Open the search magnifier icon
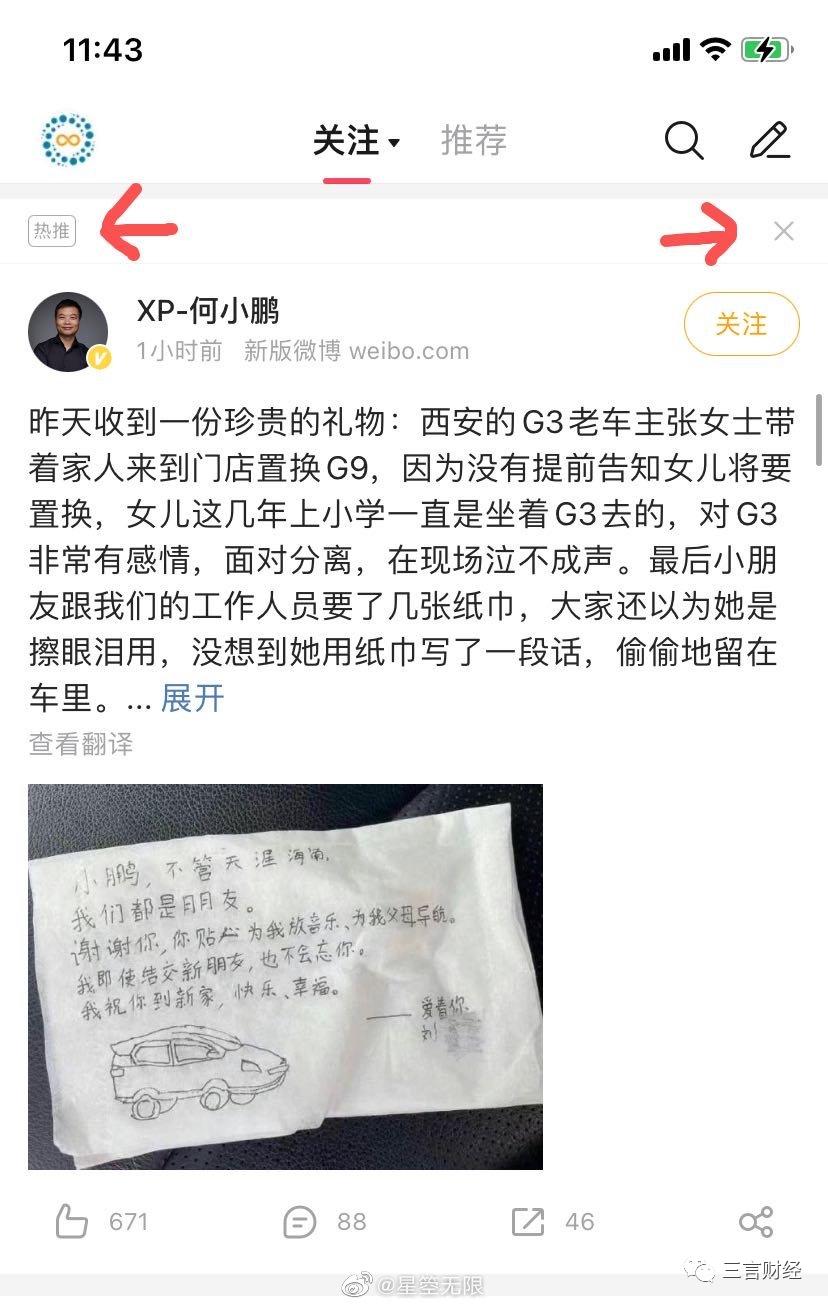The width and height of the screenshot is (828, 1306). (684, 141)
